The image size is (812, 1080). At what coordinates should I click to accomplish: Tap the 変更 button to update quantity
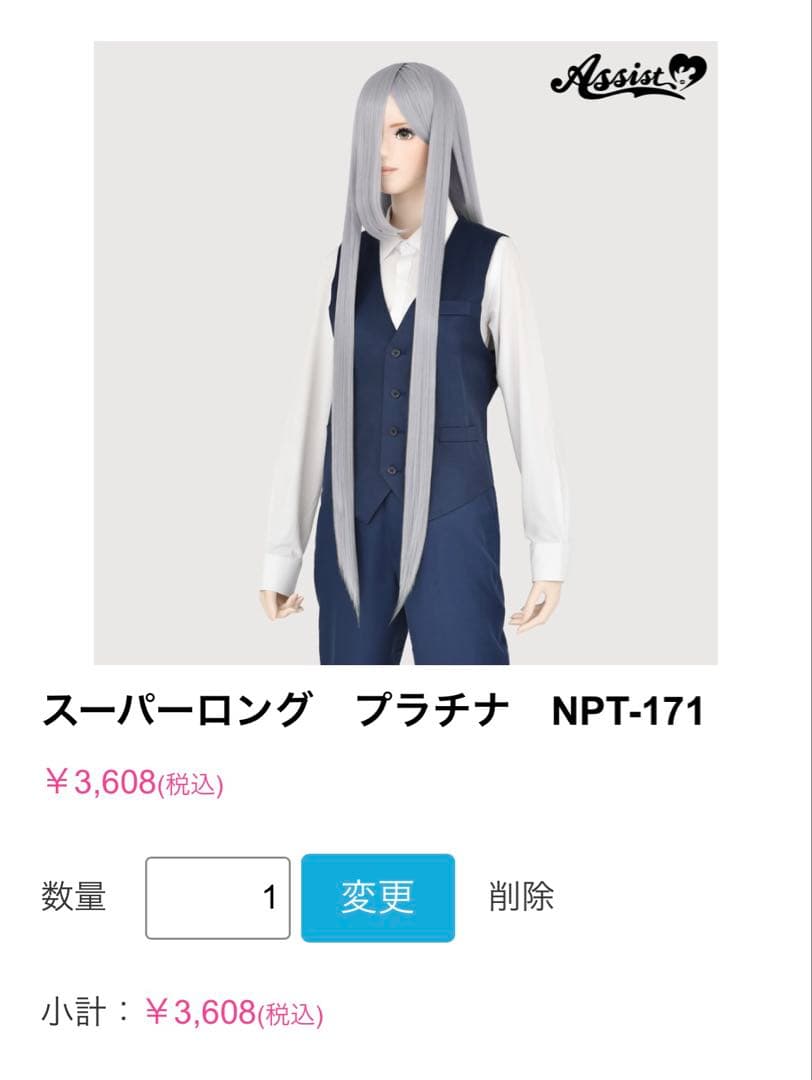378,897
